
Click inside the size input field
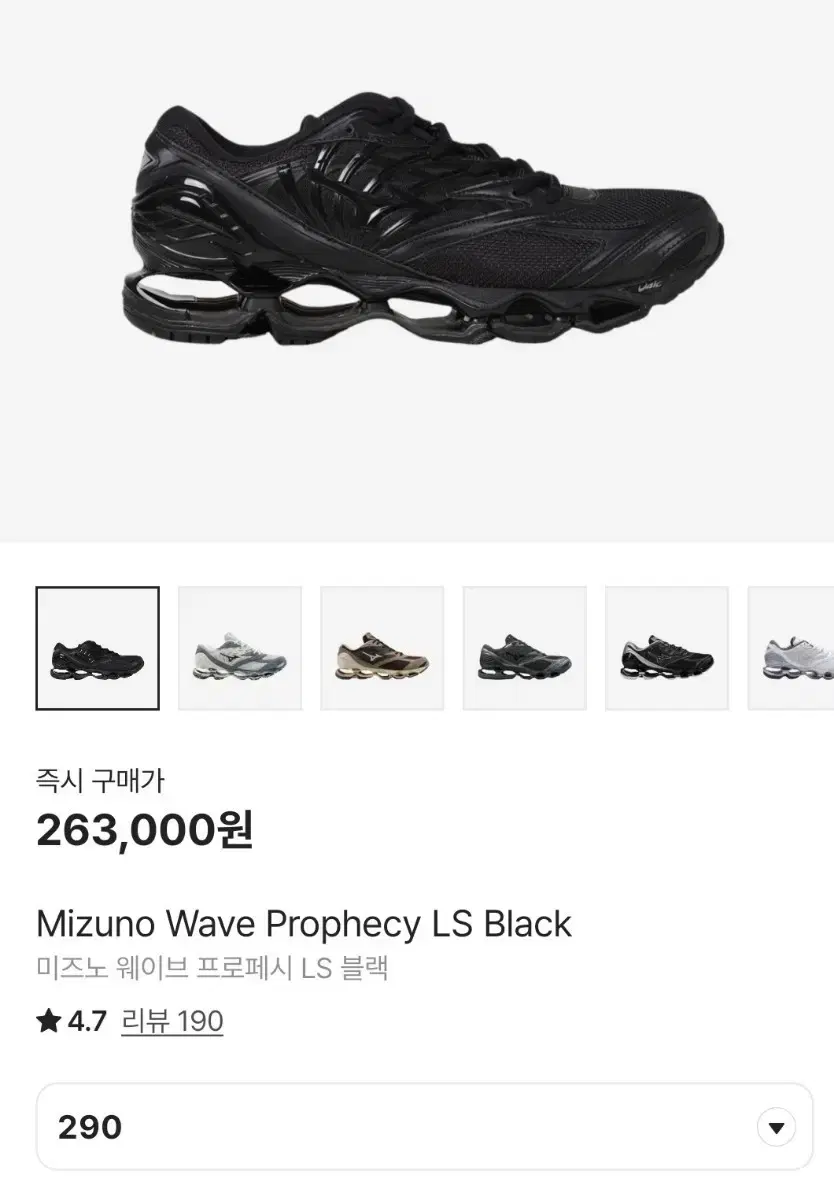[300, 1125]
